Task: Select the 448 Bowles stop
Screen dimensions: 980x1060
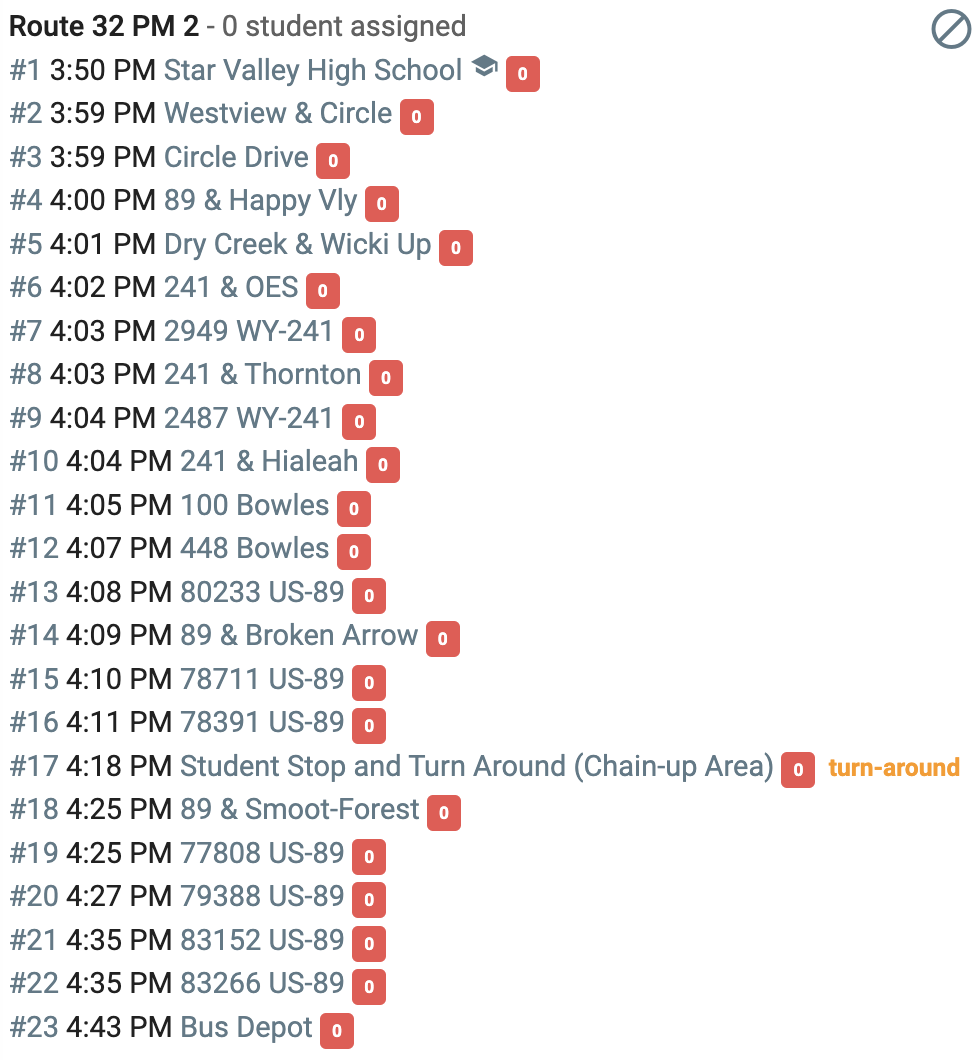Action: point(255,548)
